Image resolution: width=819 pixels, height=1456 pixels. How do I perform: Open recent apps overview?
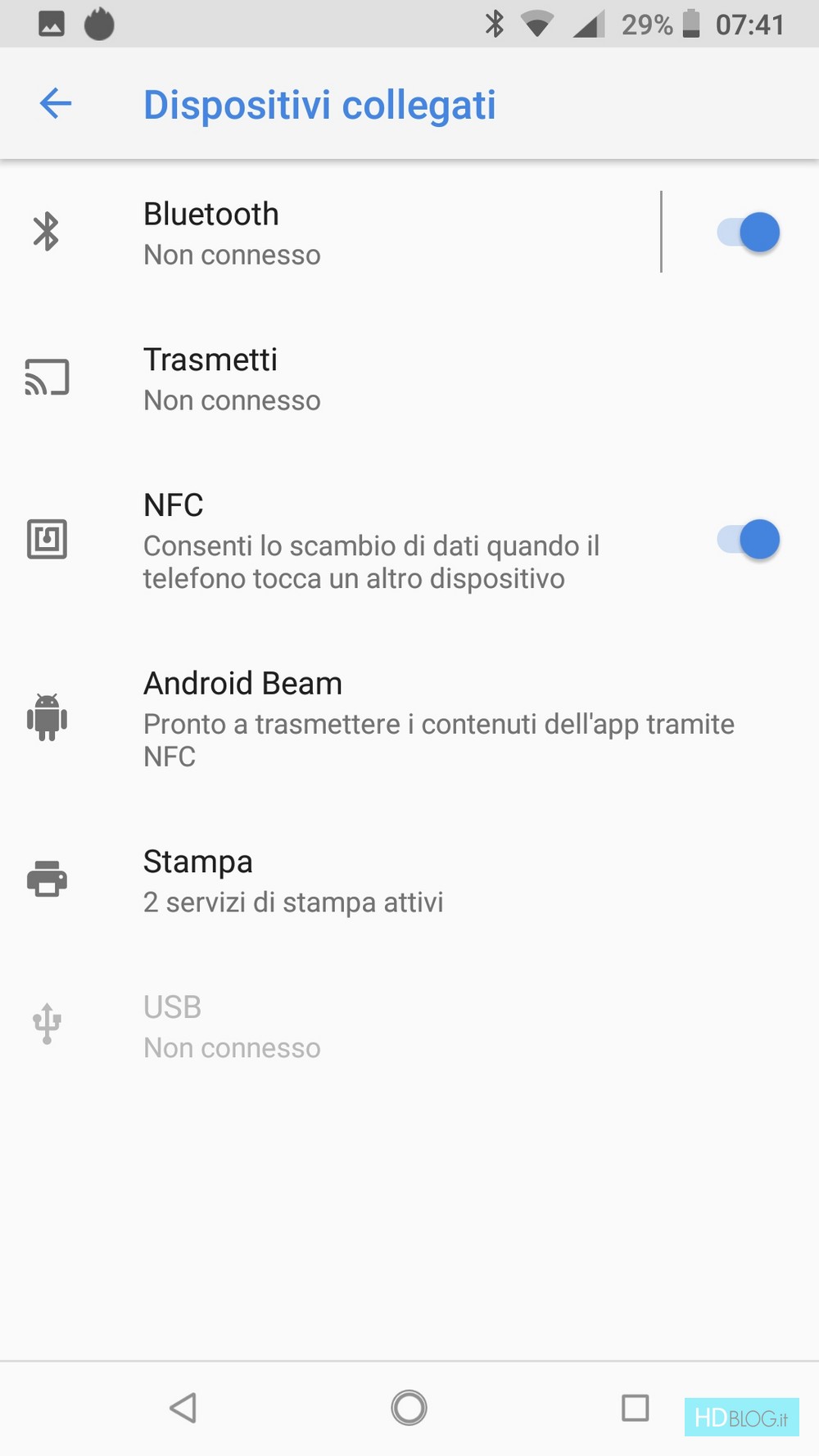click(x=635, y=1408)
